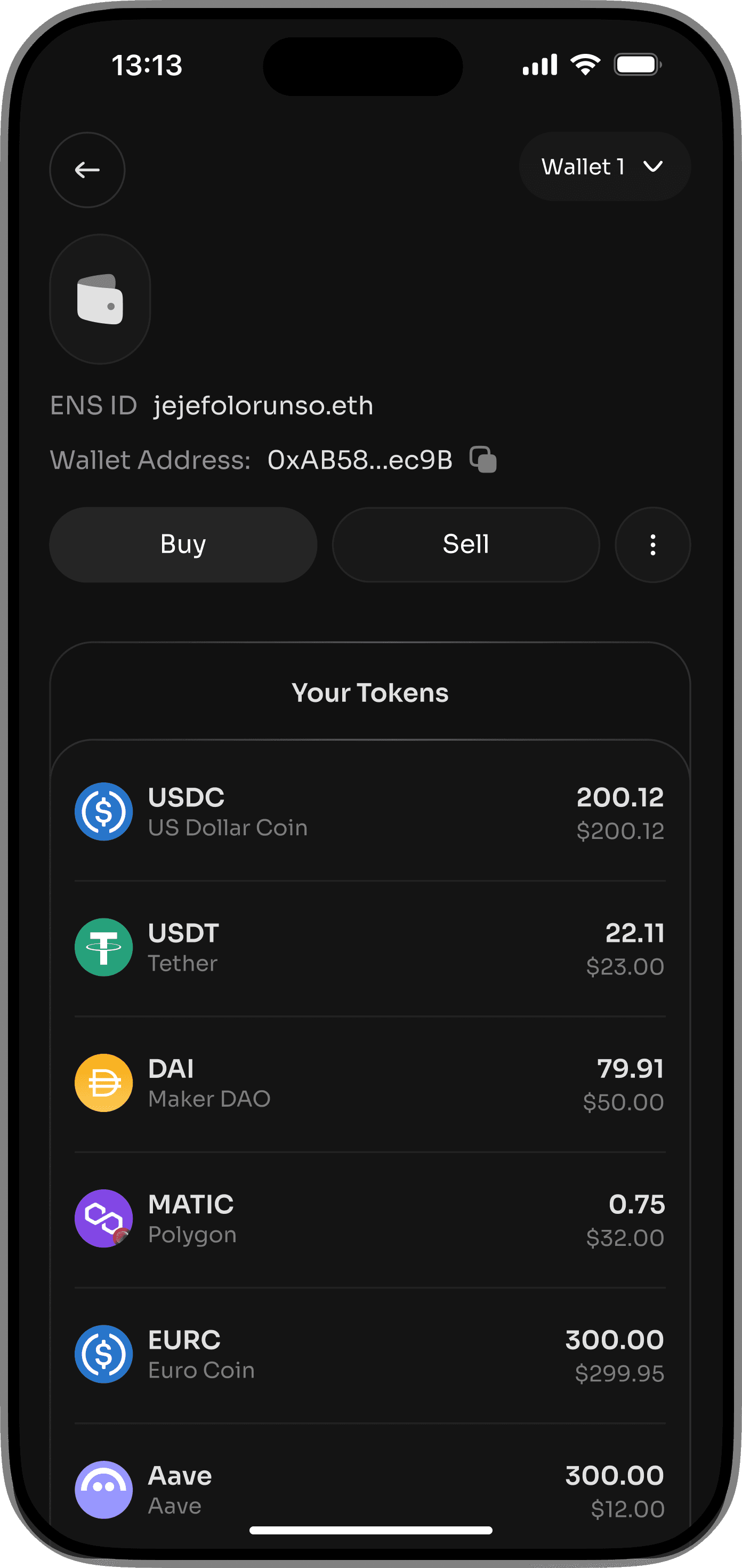Tap the Buy button
Screen dimensions: 742x1568
coord(183,545)
